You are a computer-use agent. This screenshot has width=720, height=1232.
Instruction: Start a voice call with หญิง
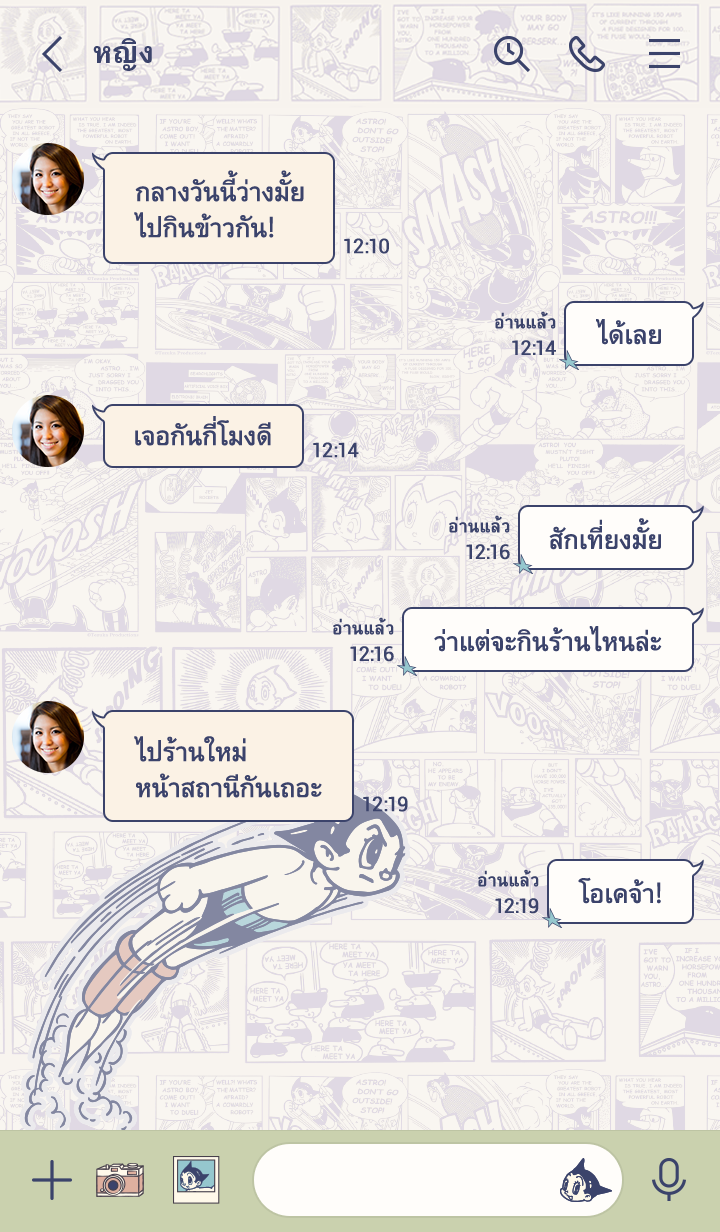[x=587, y=54]
